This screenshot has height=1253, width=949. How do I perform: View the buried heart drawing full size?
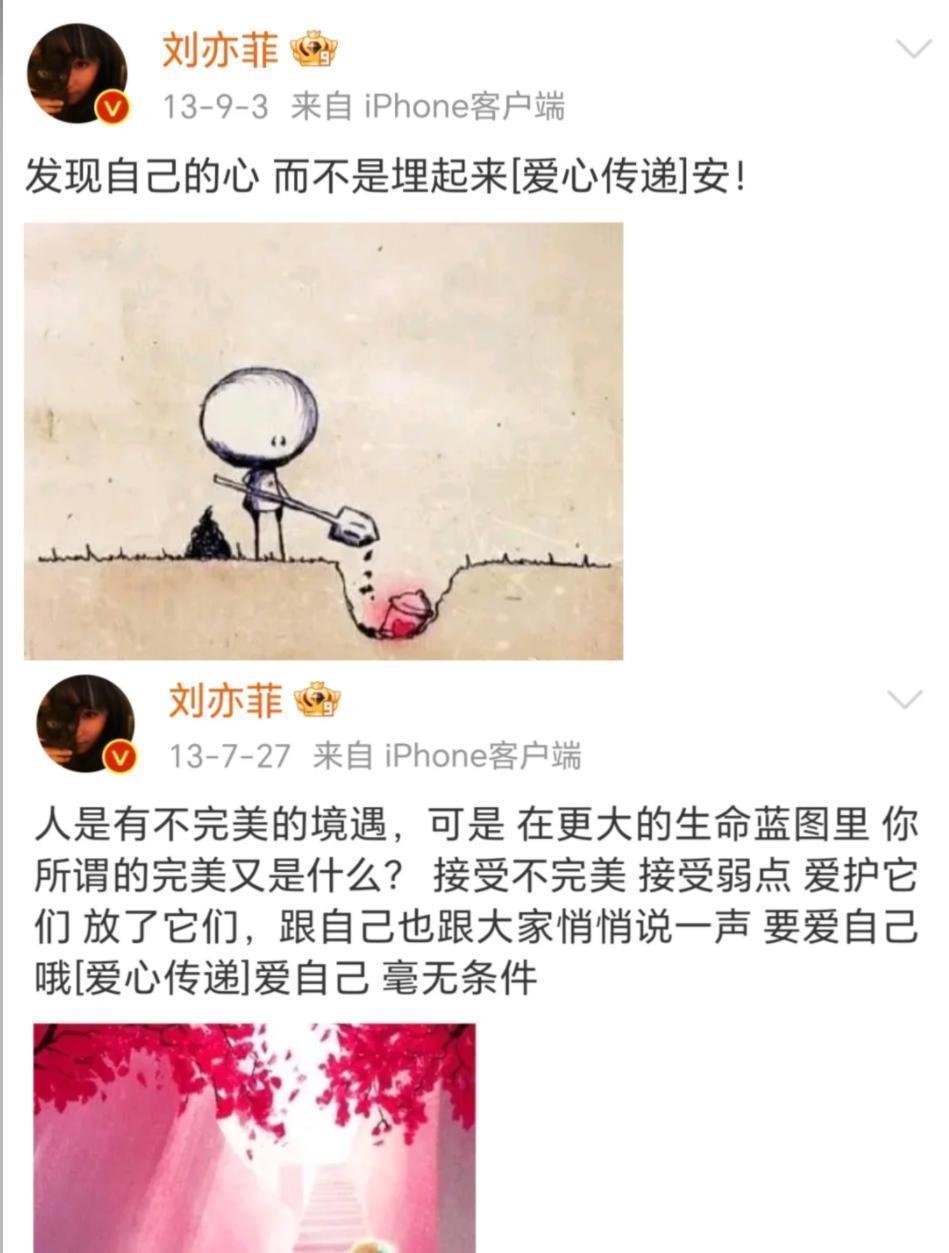pyautogui.click(x=323, y=441)
